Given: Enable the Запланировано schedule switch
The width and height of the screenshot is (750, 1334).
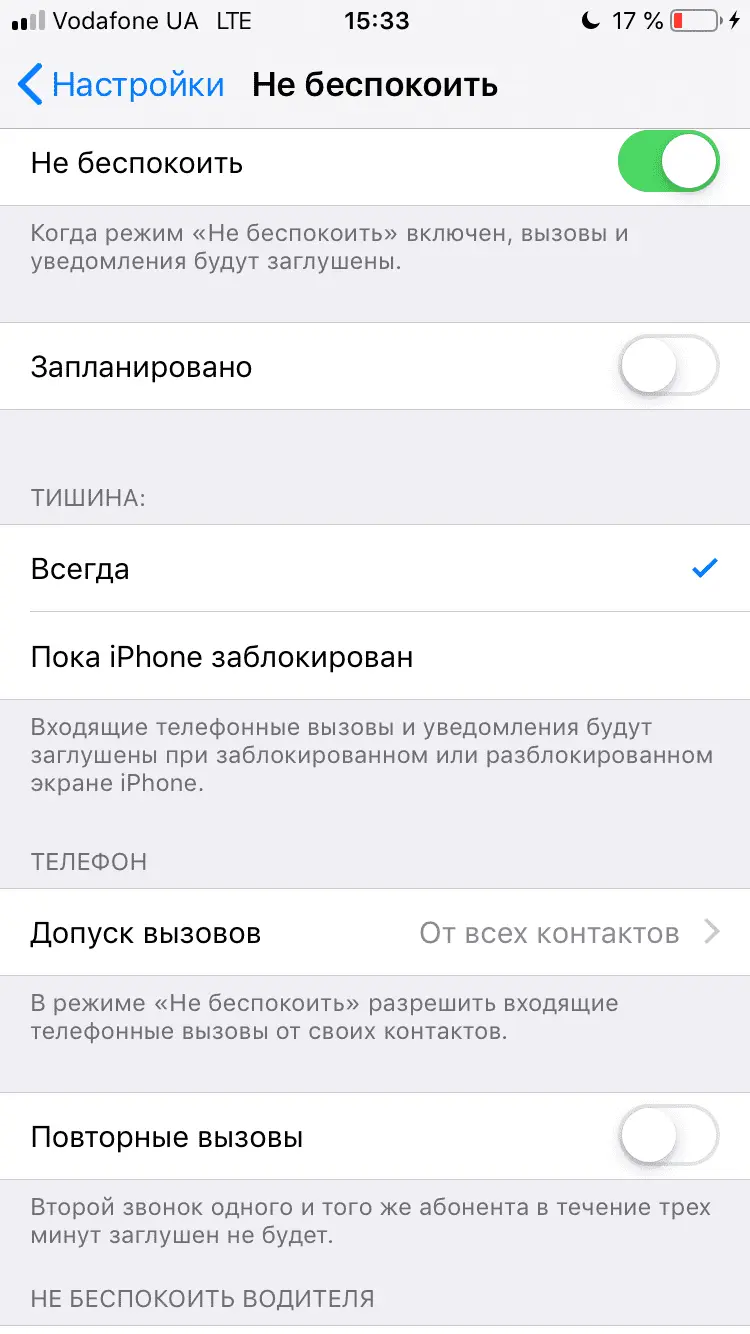Looking at the screenshot, I should 668,366.
